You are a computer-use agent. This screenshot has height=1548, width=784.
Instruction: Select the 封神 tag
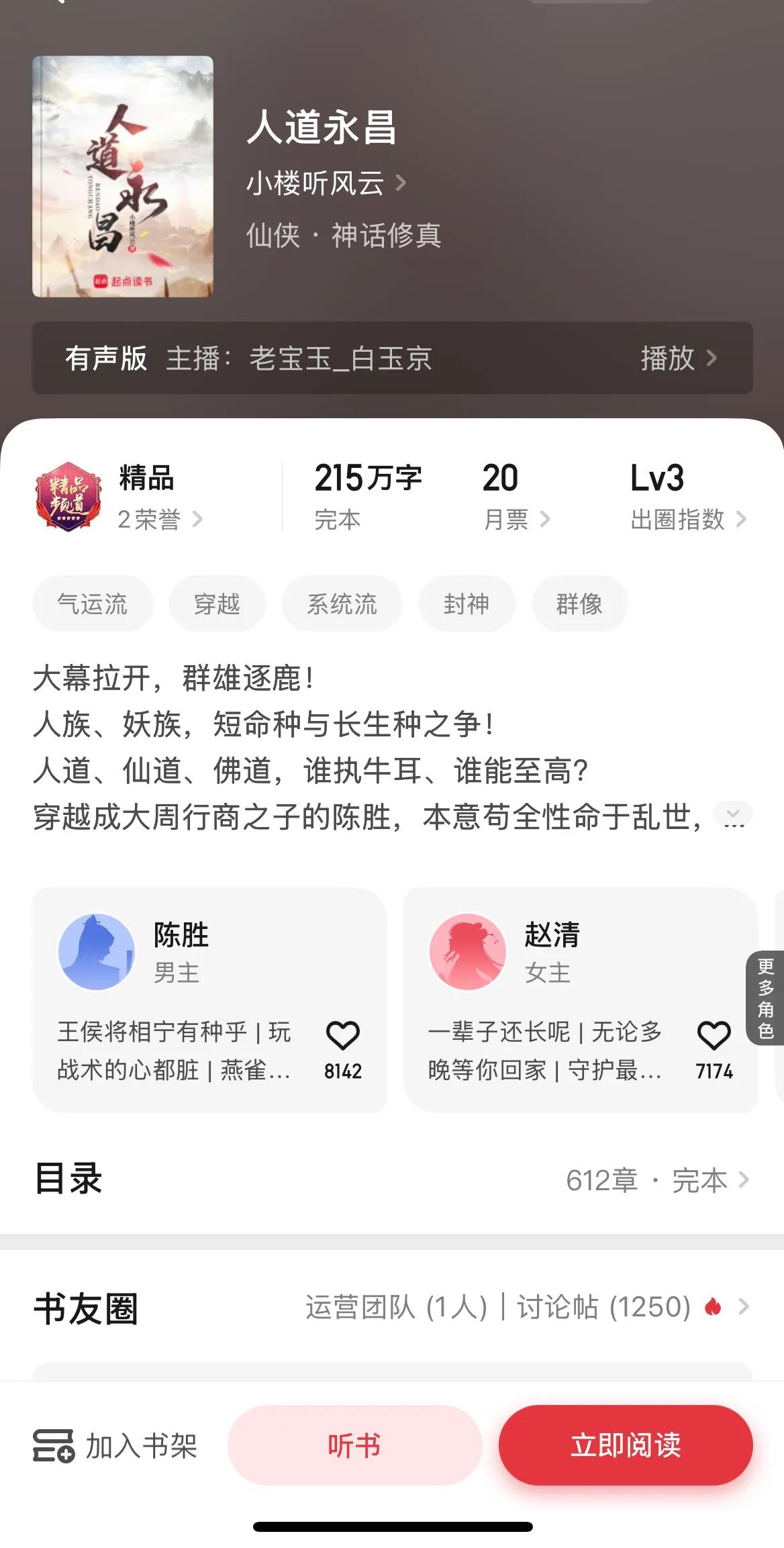[x=467, y=604]
